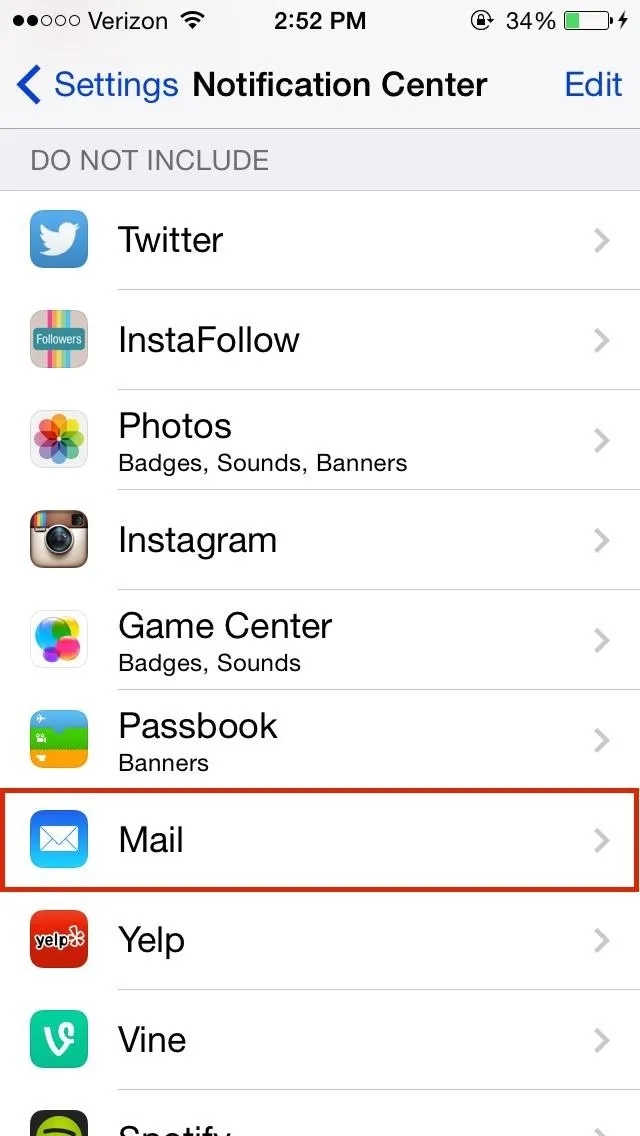Select the Game Center row
Screen dimensions: 640x1136
[320, 640]
